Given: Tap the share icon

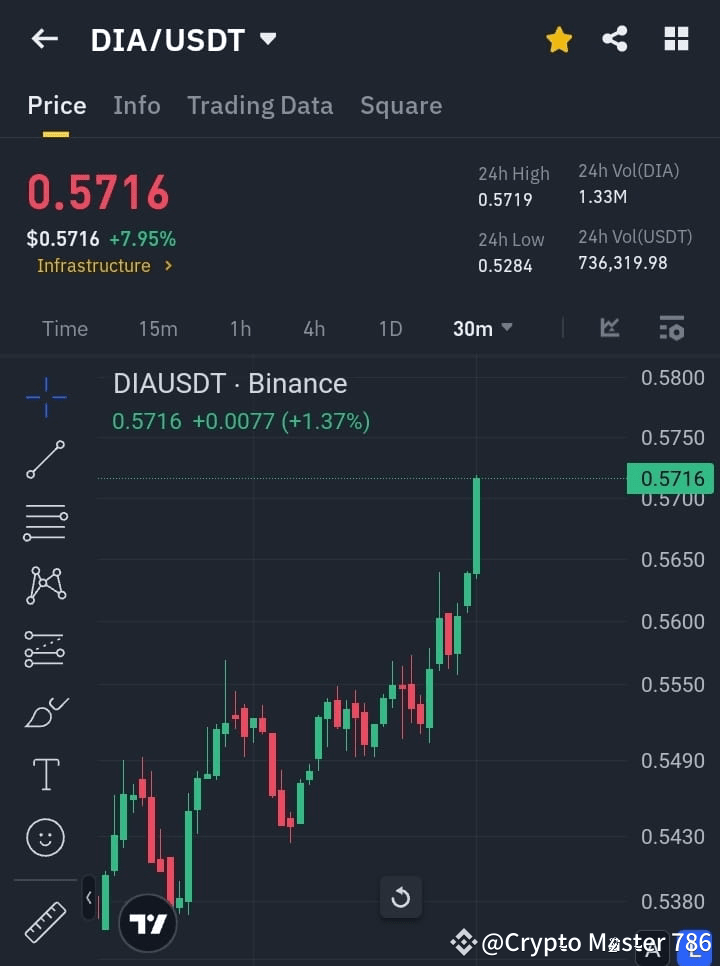Looking at the screenshot, I should 615,39.
